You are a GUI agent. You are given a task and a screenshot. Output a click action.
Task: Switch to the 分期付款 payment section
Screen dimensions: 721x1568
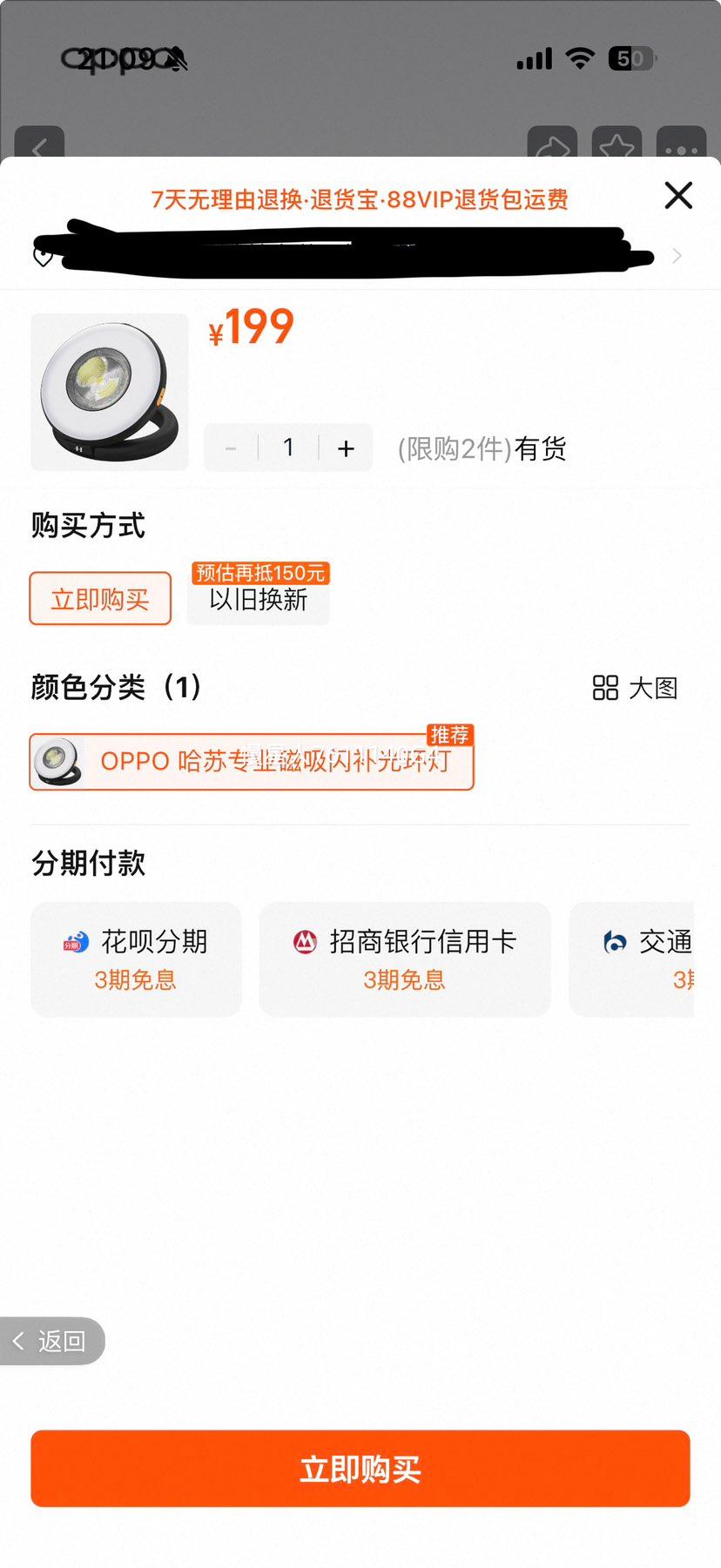pyautogui.click(x=86, y=863)
